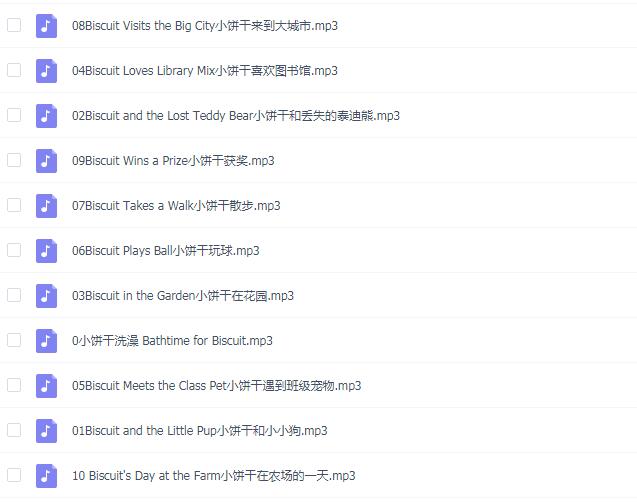This screenshot has height=502, width=637.
Task: Open 10 Biscuit's Day at the Farm file
Action: tap(214, 476)
